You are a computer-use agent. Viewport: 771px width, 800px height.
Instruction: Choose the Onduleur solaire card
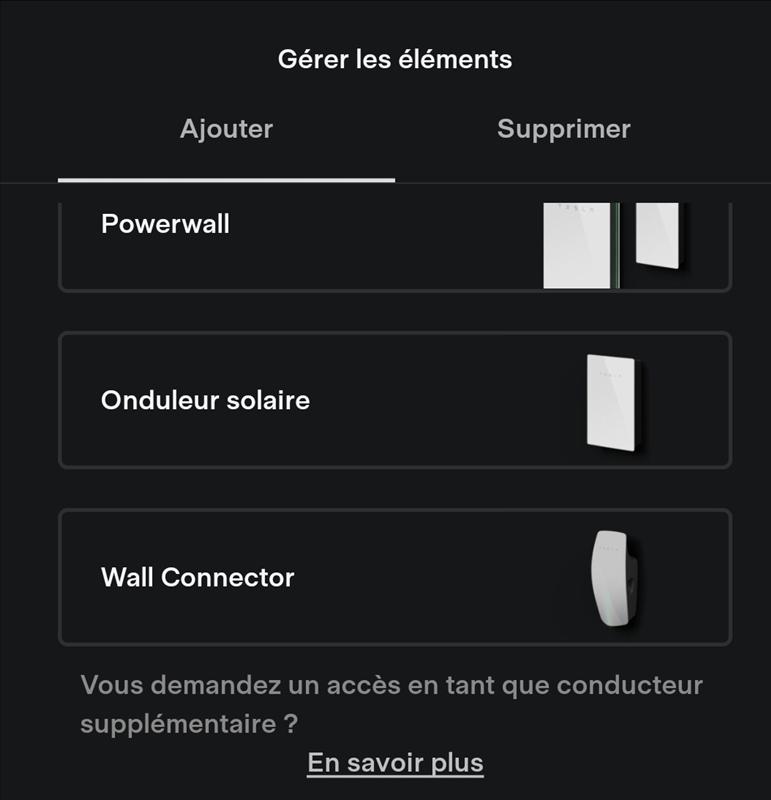[394, 400]
